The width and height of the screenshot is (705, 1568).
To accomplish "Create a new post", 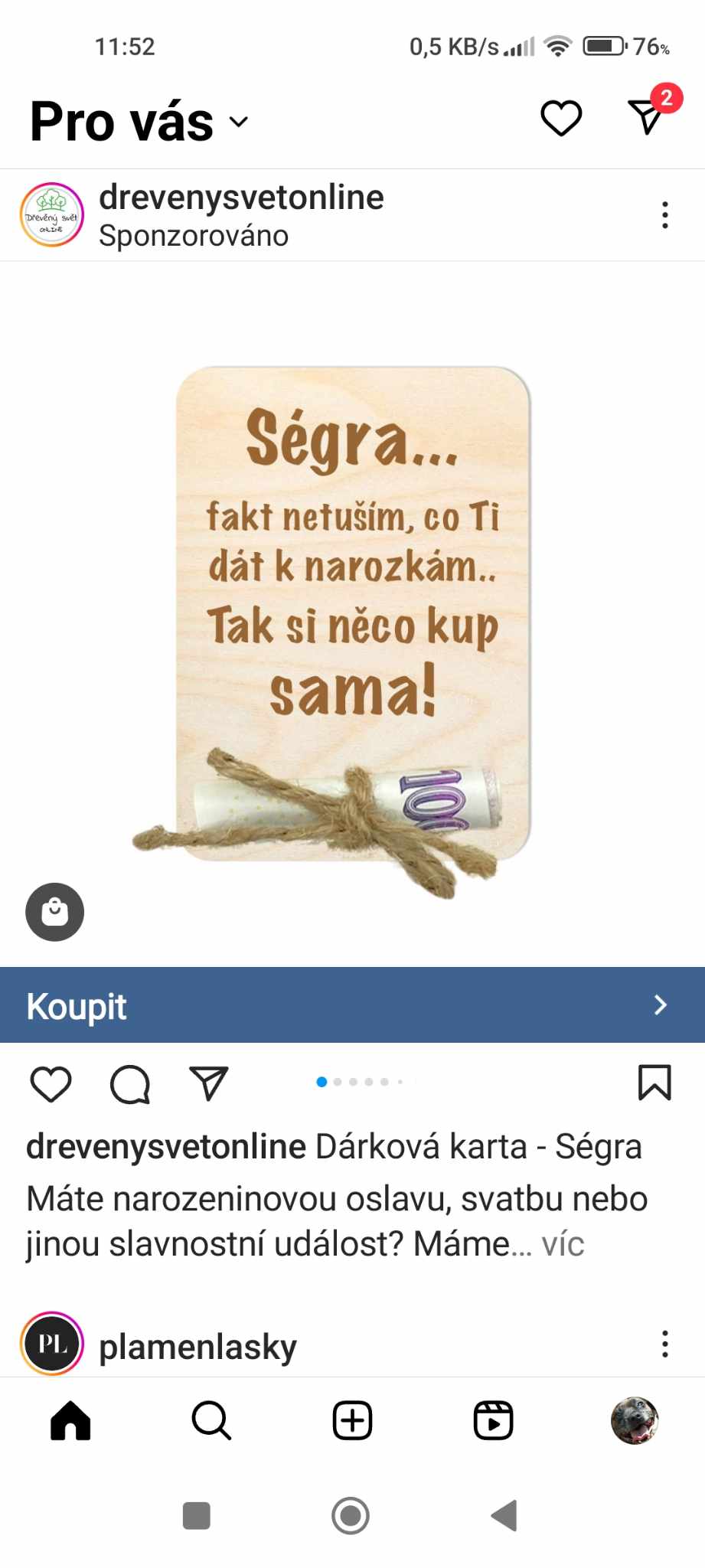I will pos(352,1421).
